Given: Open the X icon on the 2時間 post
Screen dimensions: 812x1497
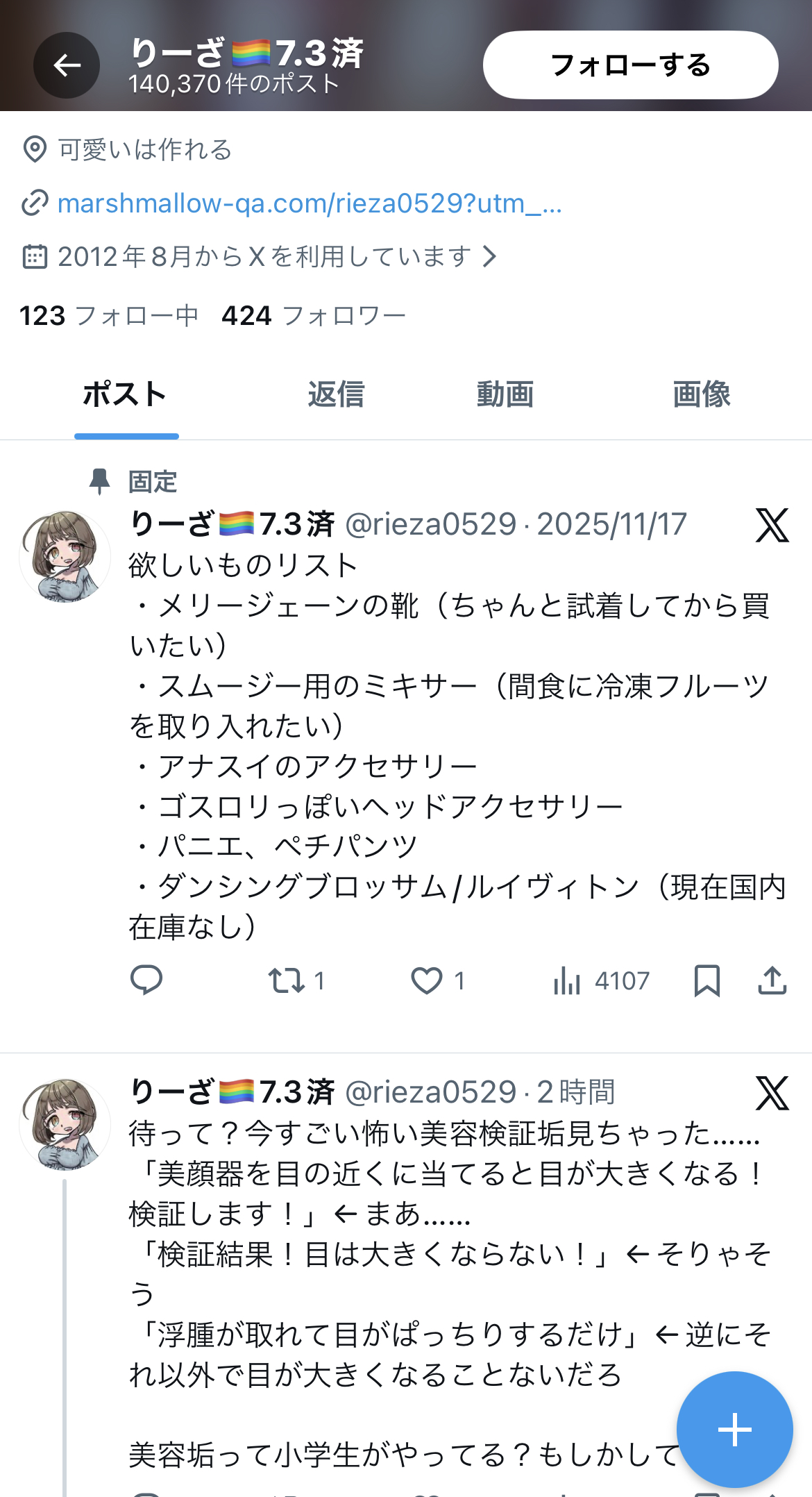Looking at the screenshot, I should [772, 1093].
